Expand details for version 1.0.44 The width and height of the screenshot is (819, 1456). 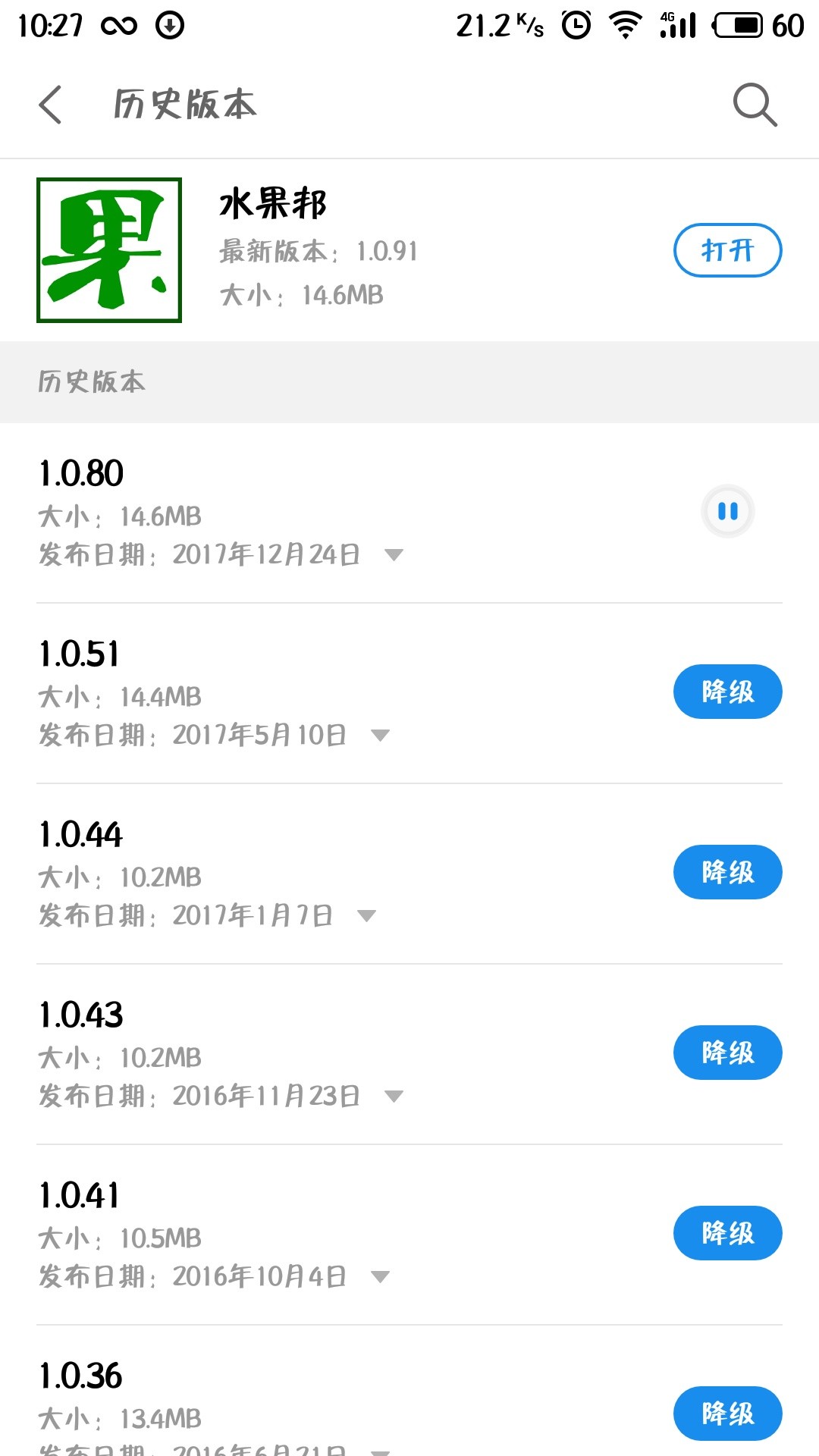coord(366,916)
